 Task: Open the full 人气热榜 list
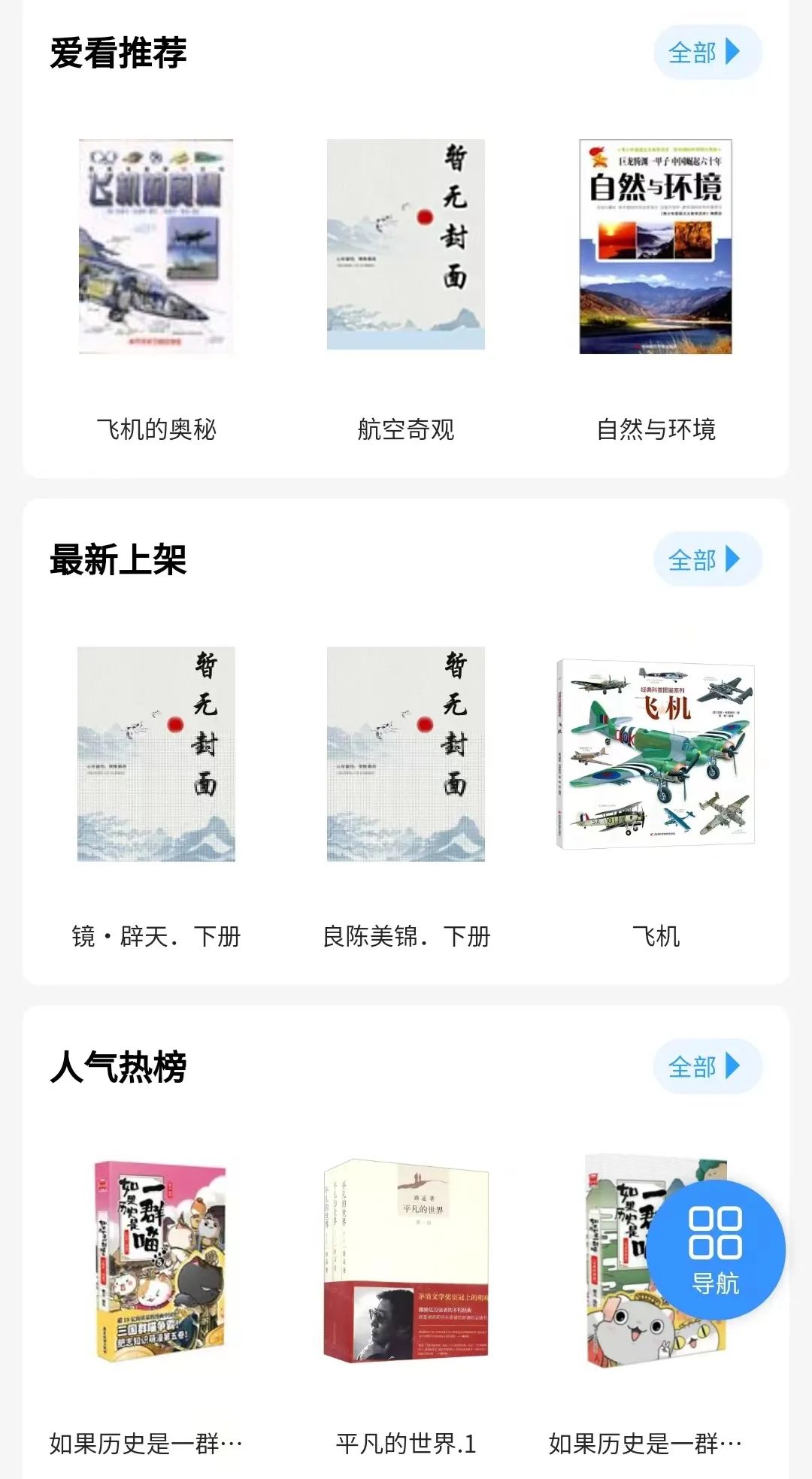(707, 1066)
